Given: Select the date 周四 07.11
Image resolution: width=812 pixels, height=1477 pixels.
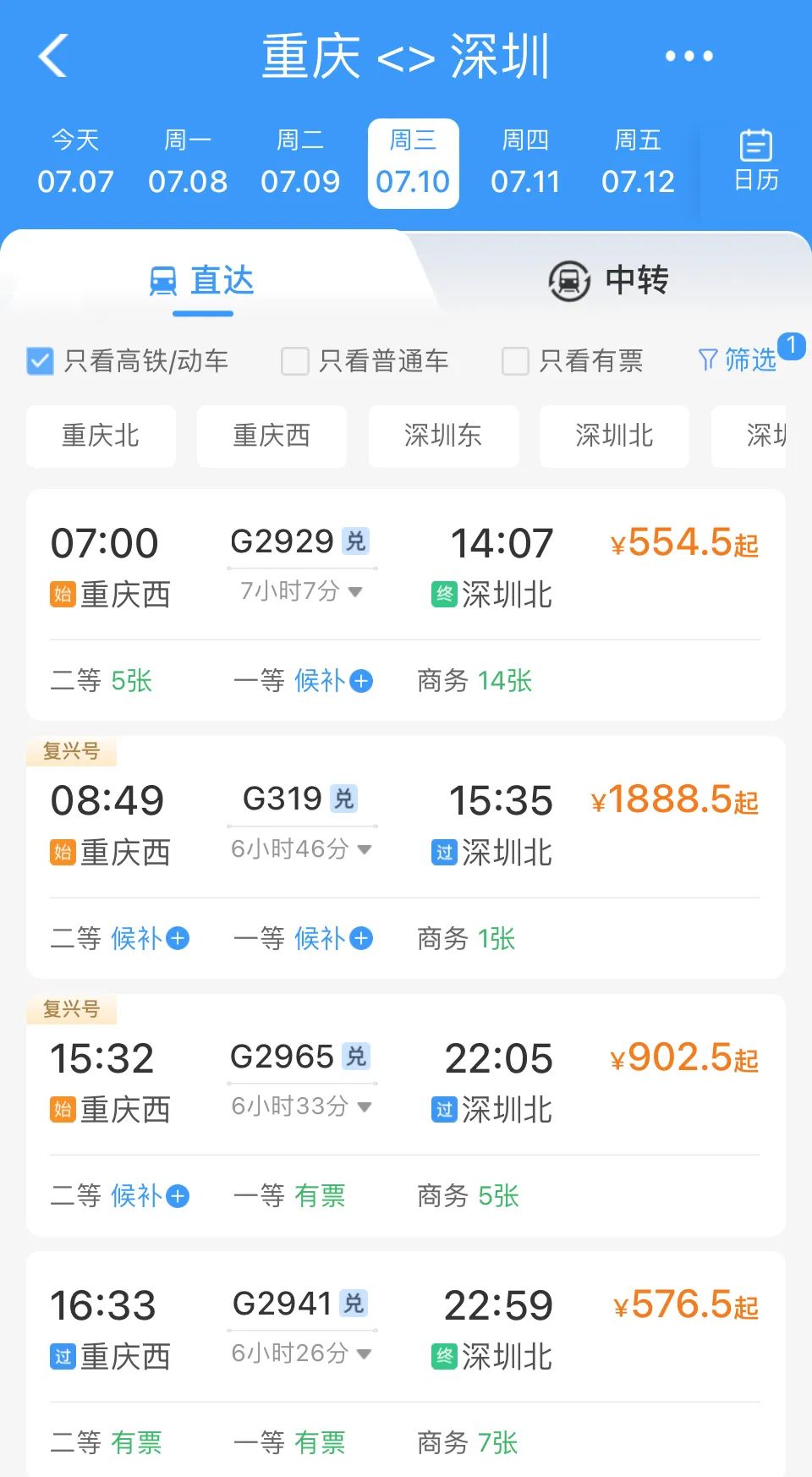Looking at the screenshot, I should point(525,162).
